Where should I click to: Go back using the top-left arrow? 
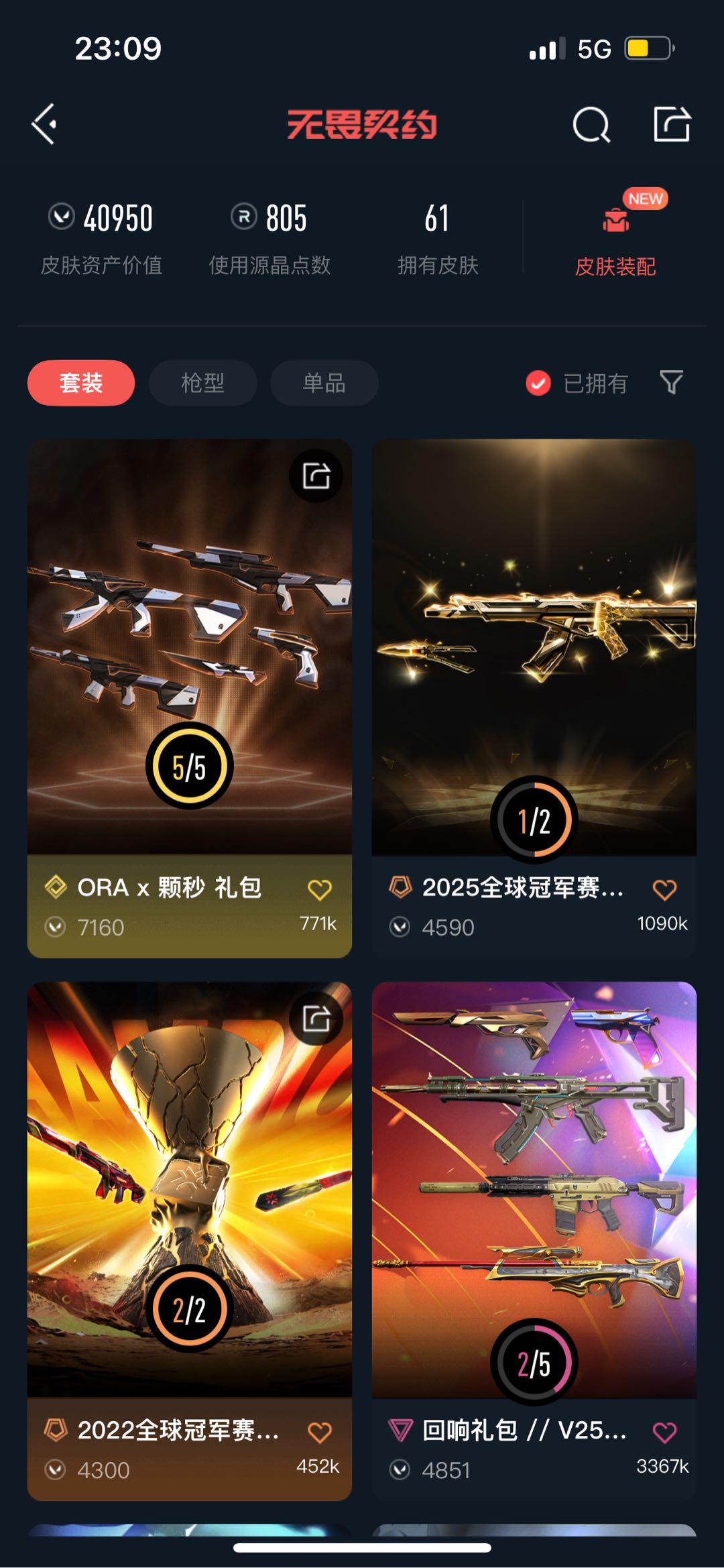(x=44, y=124)
